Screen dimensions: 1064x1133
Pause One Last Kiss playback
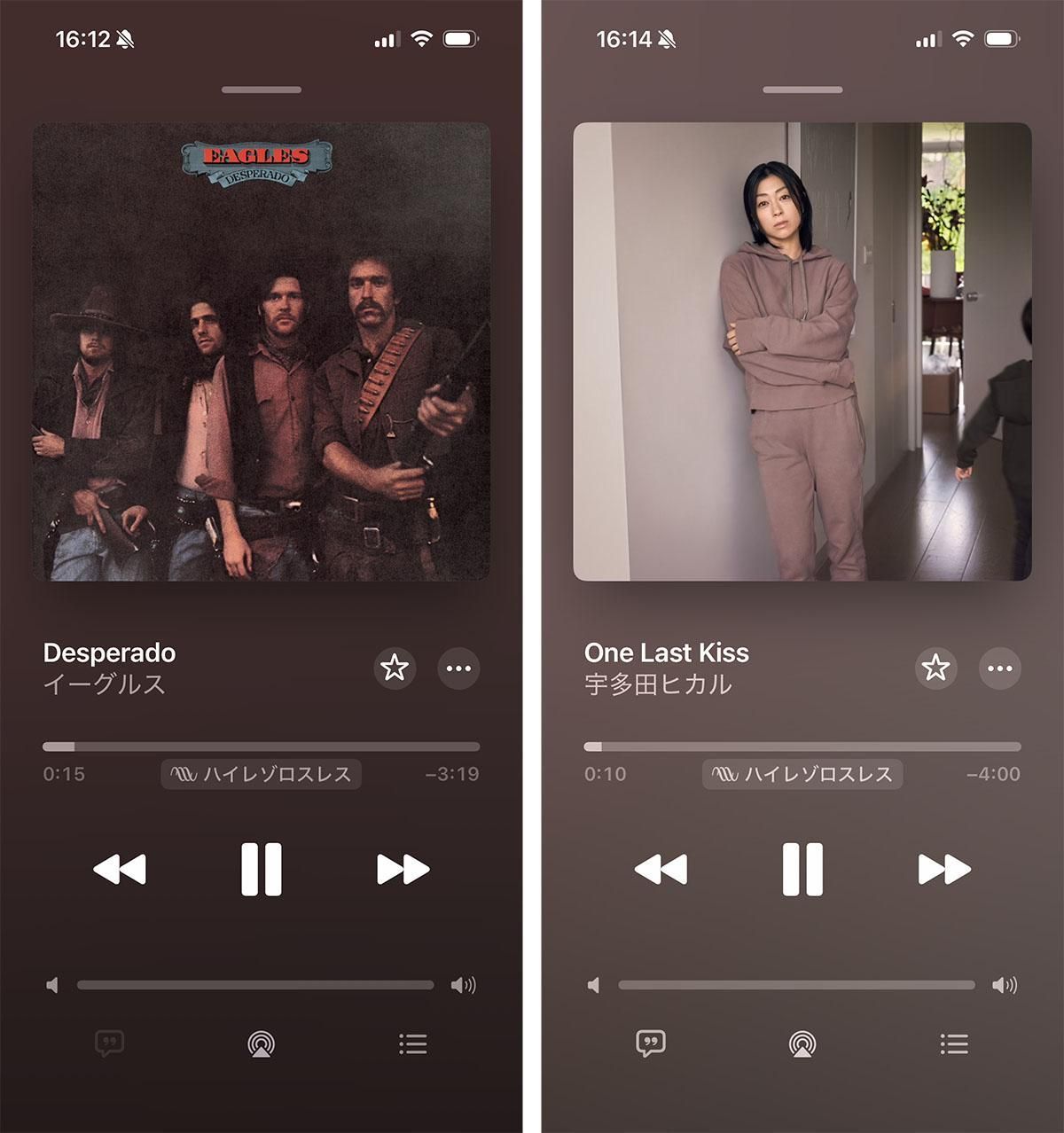[802, 869]
